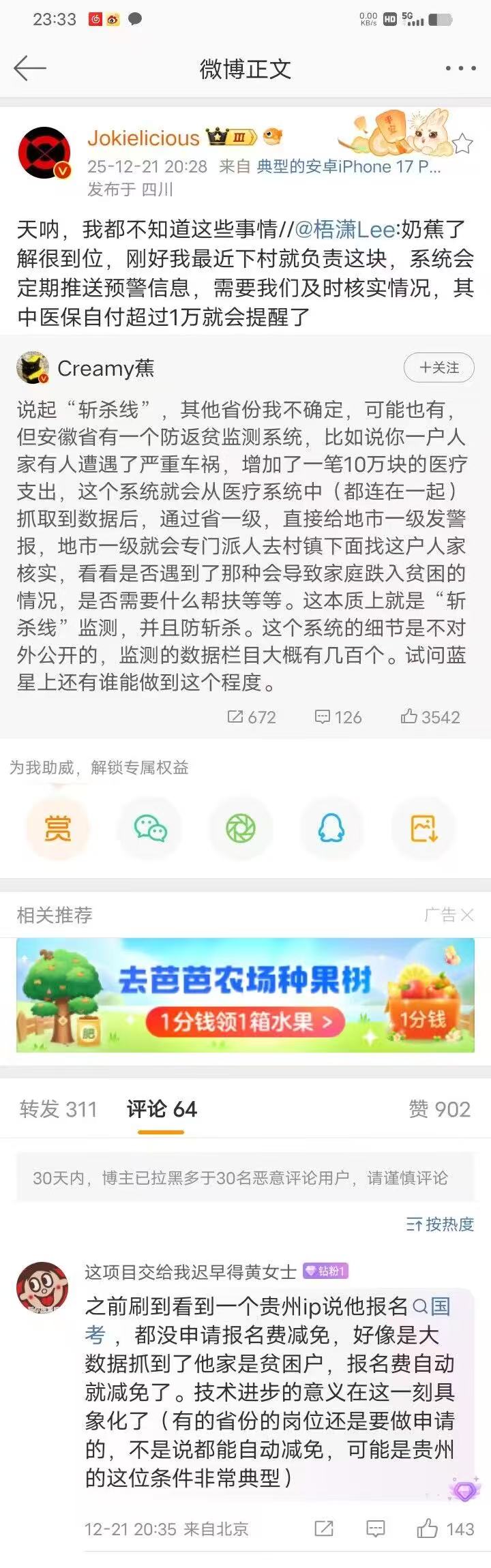This screenshot has height=1568, width=491.
Task: Open the three-dot overflow menu
Action: pyautogui.click(x=460, y=68)
